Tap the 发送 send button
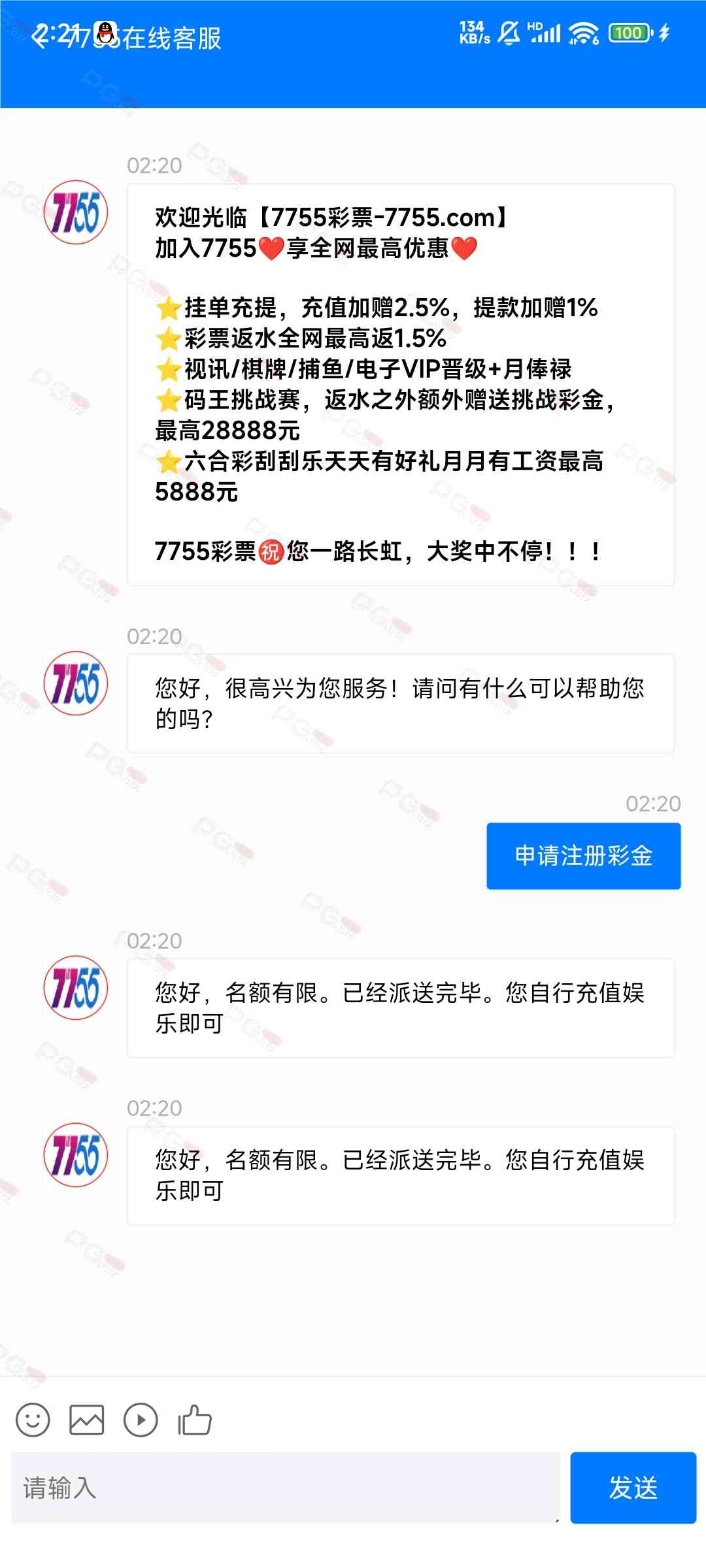706x1568 pixels. (633, 1488)
